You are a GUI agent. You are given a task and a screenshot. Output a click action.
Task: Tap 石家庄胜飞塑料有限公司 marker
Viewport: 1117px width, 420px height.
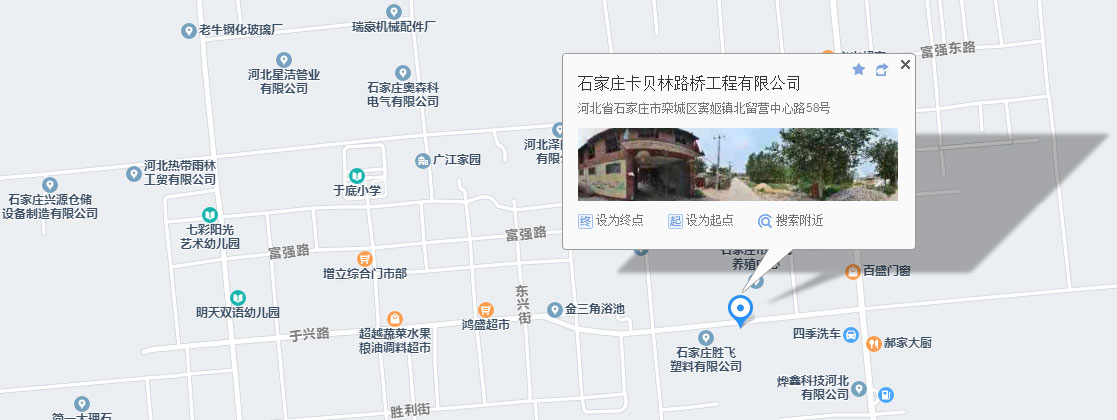pos(706,338)
